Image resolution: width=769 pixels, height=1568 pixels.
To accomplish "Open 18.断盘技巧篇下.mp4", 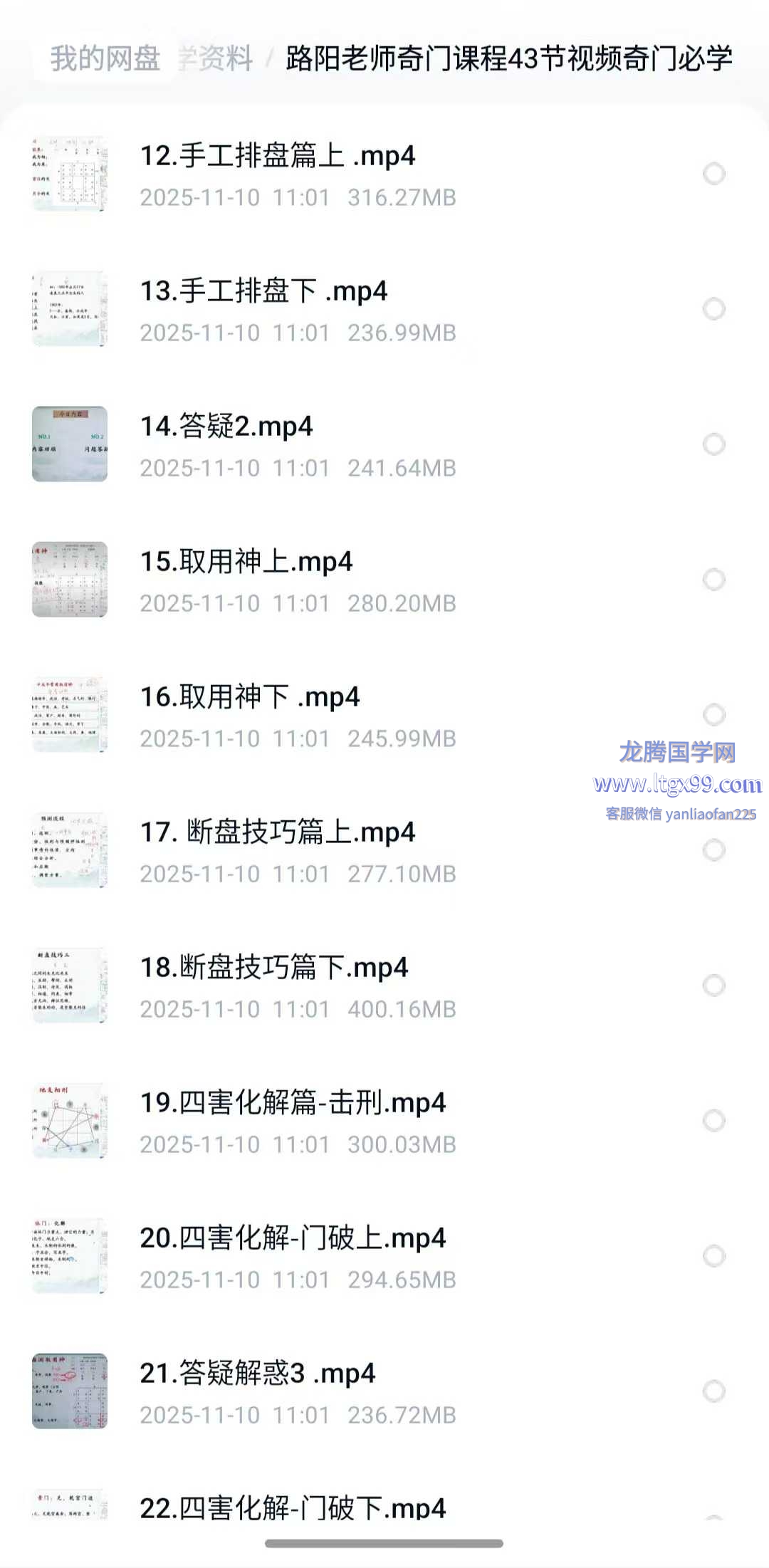I will tap(274, 968).
